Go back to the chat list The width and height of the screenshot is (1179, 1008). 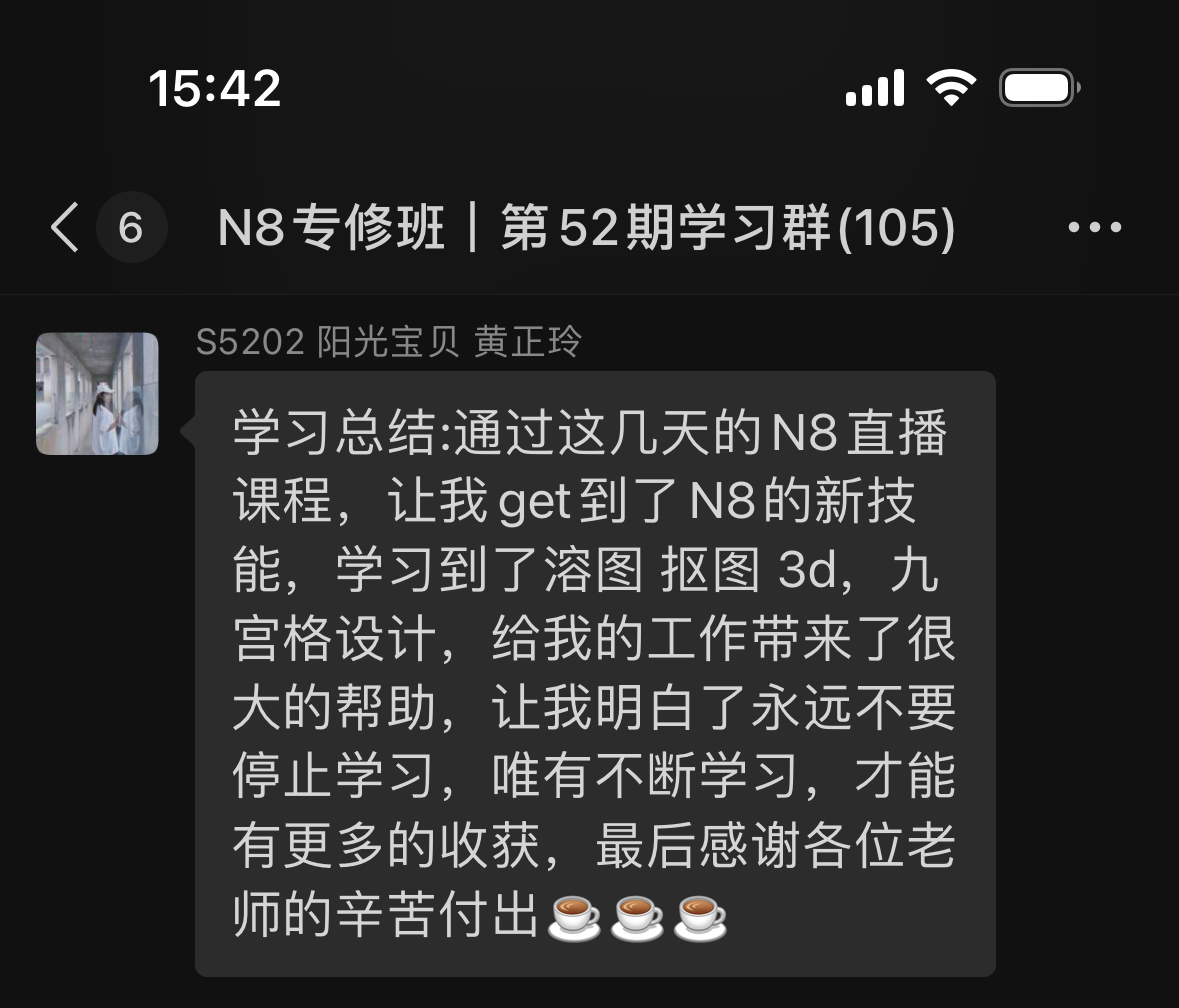66,227
